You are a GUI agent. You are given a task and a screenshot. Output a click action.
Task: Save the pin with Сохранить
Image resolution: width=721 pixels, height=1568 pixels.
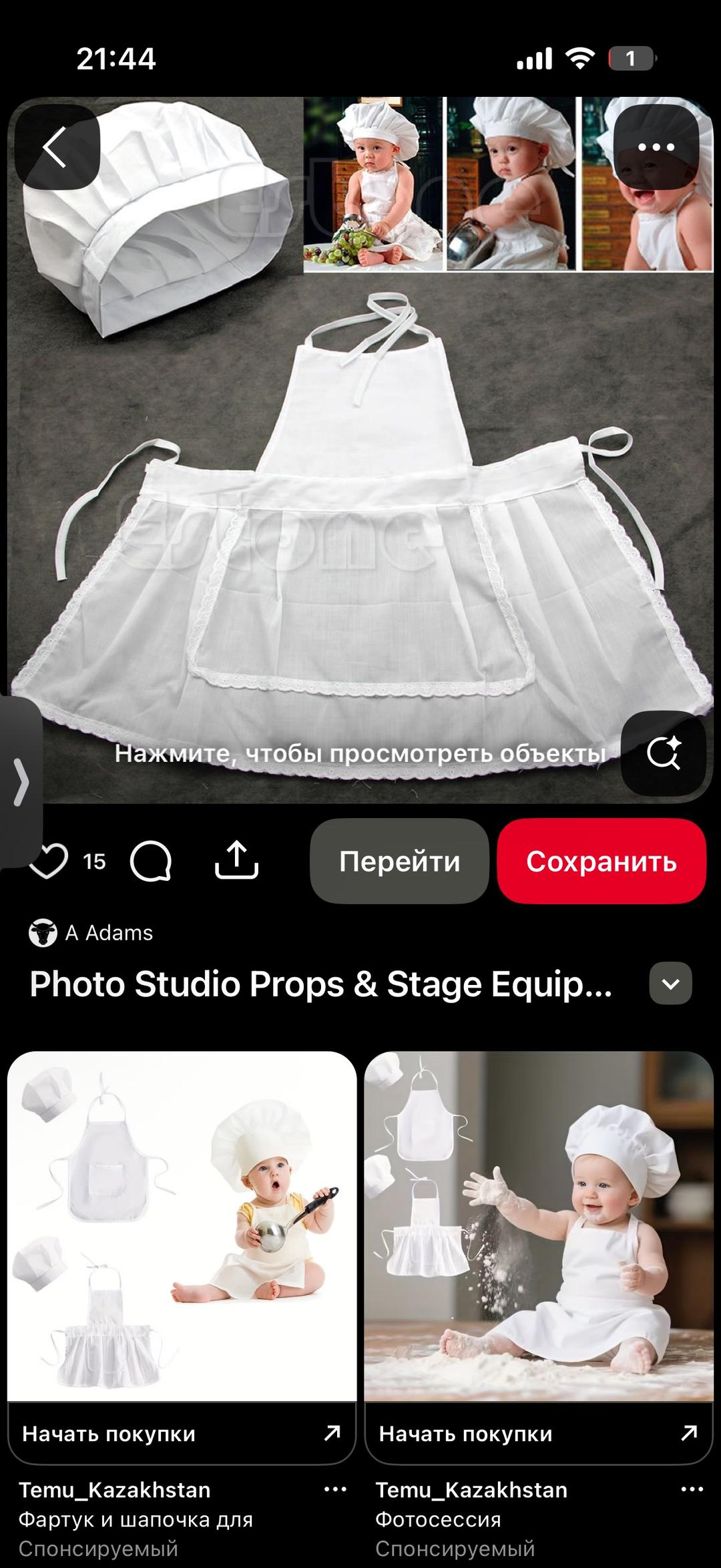(602, 861)
